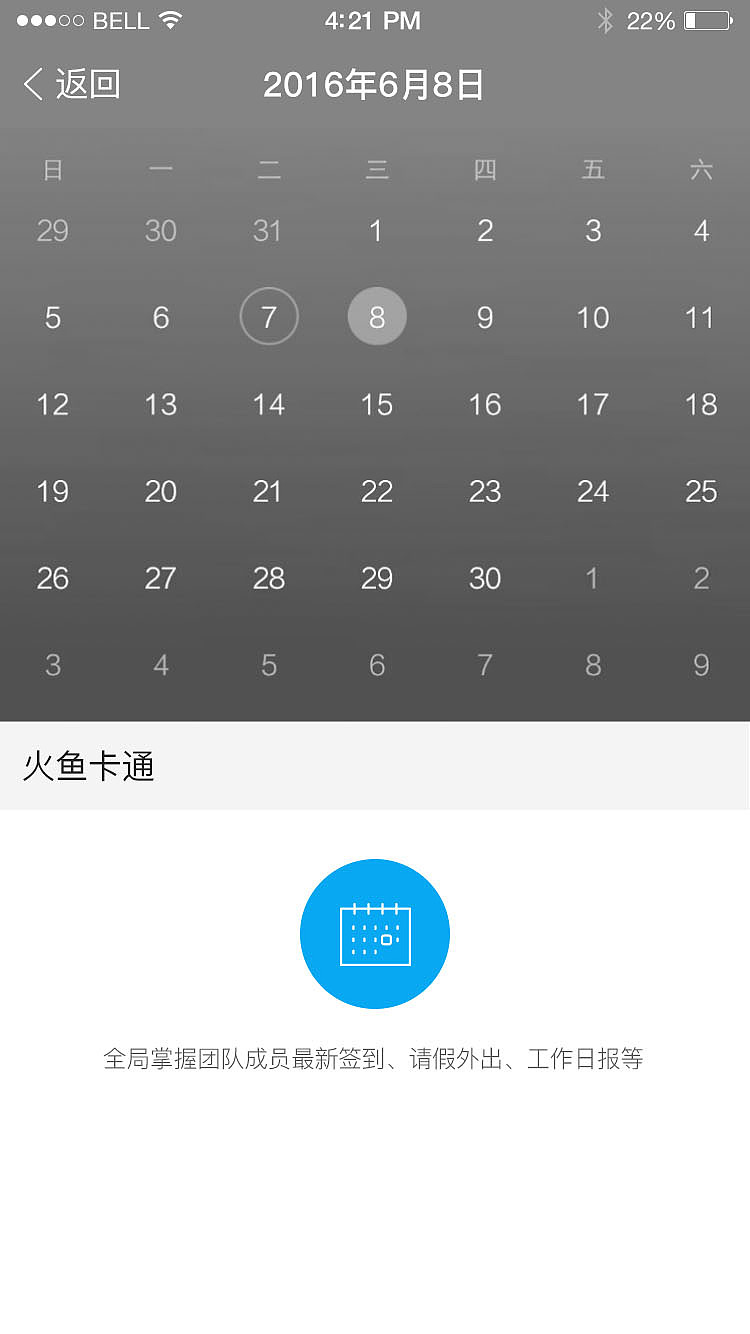
Task: Tap the Bluetooth icon in the status bar
Action: coord(607,19)
